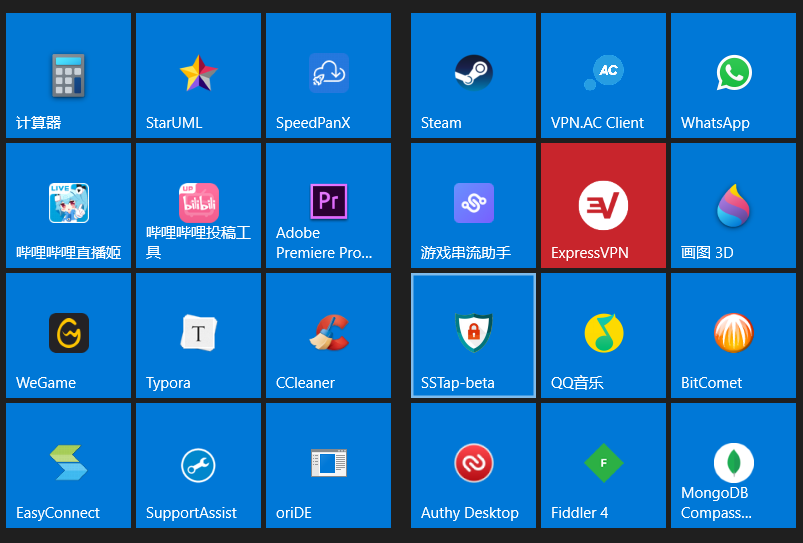Launch 哔哩哔哩直播姬 tile

pyautogui.click(x=68, y=205)
